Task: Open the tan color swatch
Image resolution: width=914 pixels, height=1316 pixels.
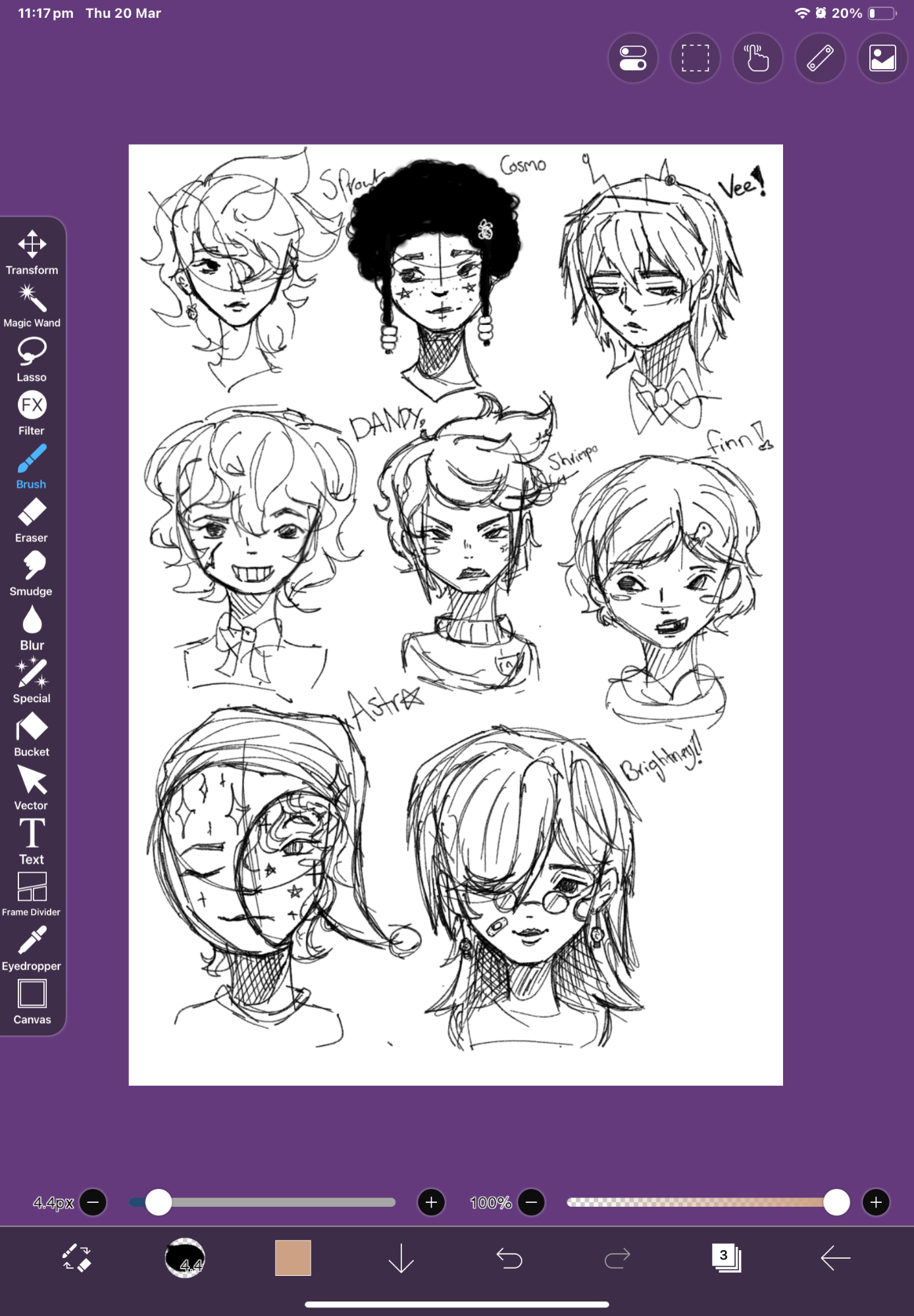Action: tap(293, 1258)
